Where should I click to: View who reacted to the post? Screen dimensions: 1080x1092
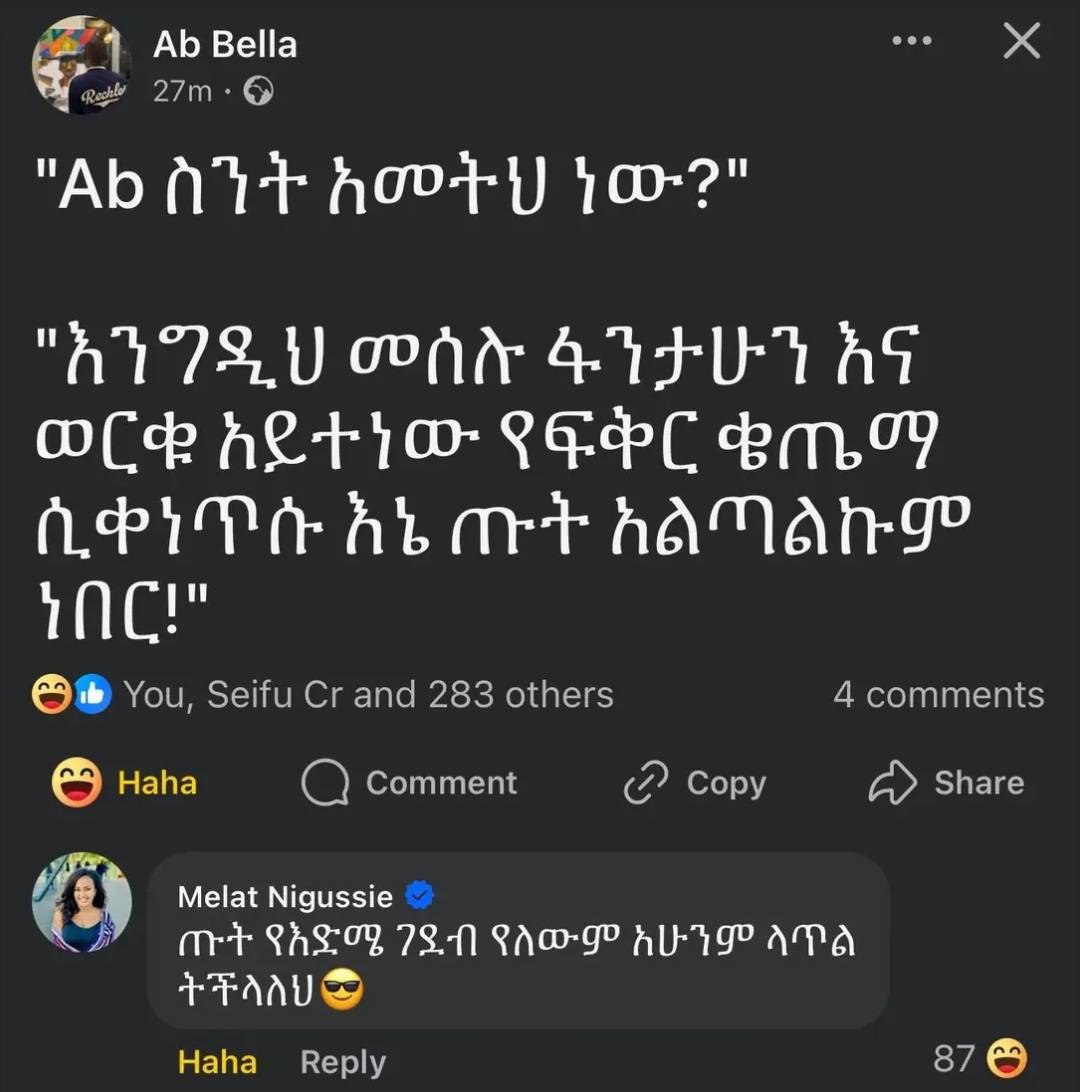click(x=323, y=694)
